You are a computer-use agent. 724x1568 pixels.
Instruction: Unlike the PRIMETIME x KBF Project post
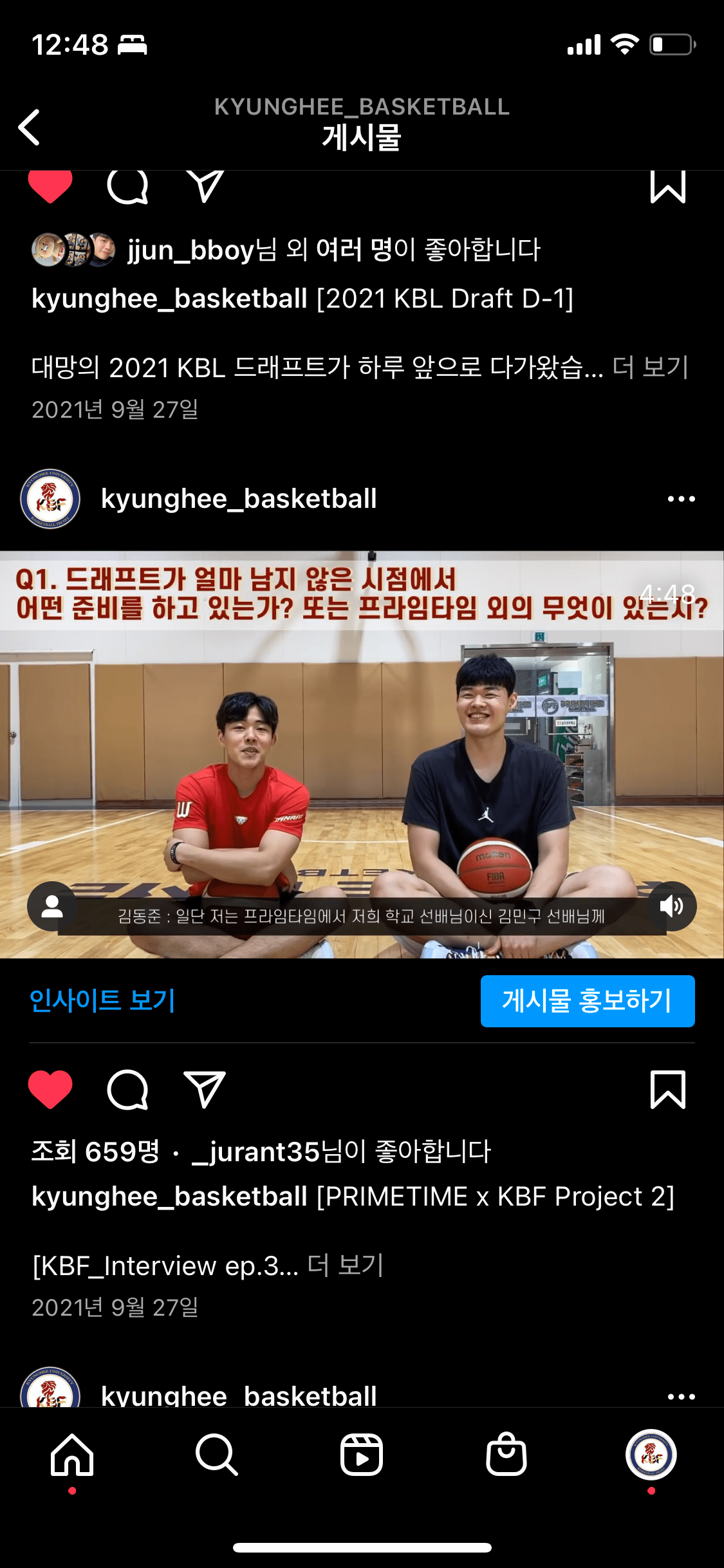[x=50, y=1090]
